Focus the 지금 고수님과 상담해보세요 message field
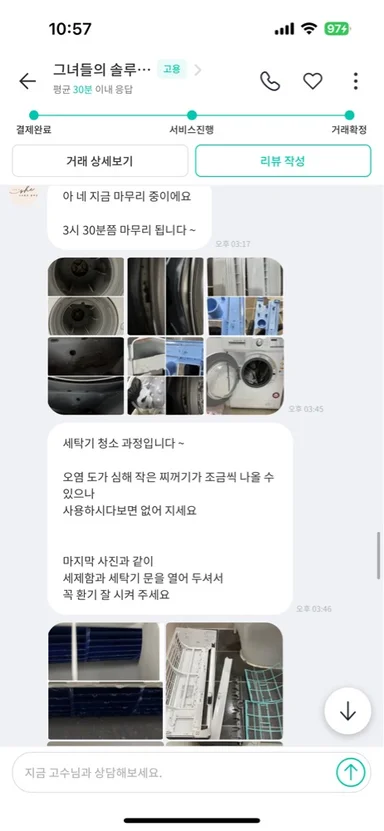Screen dimensions: 384x831 pos(173,772)
